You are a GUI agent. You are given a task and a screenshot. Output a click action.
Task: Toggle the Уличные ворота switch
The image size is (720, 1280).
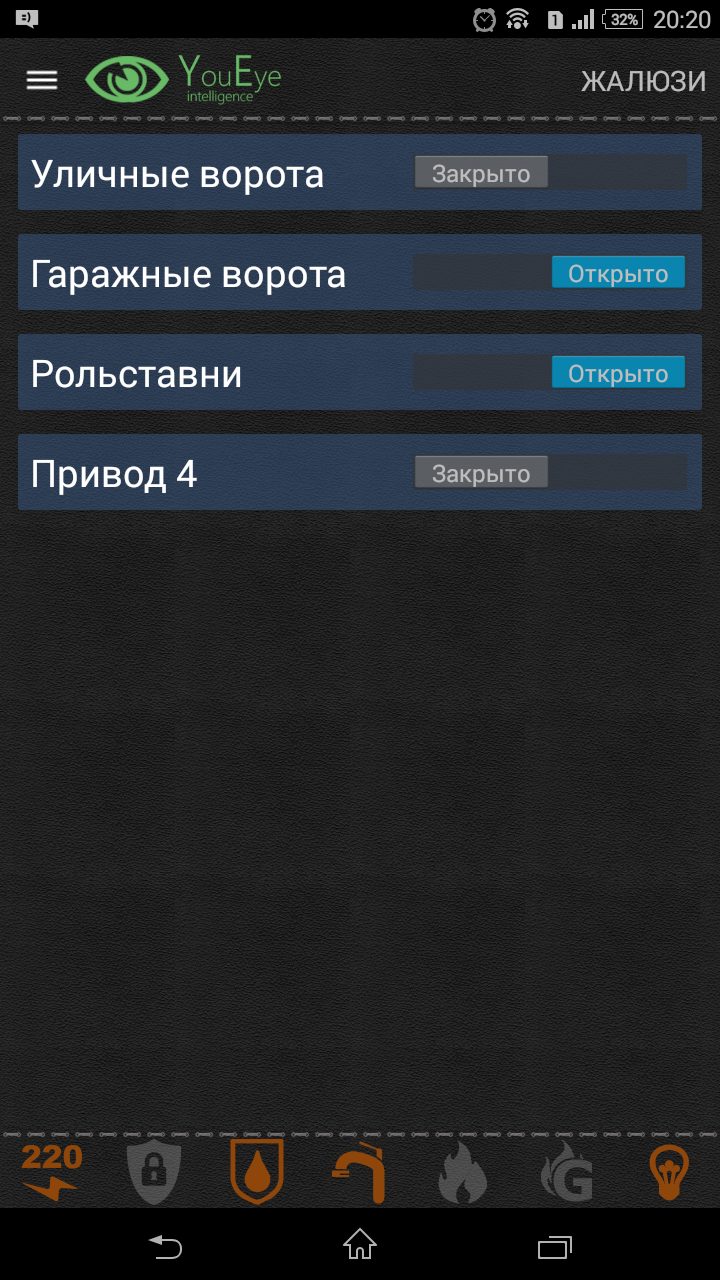coord(550,173)
